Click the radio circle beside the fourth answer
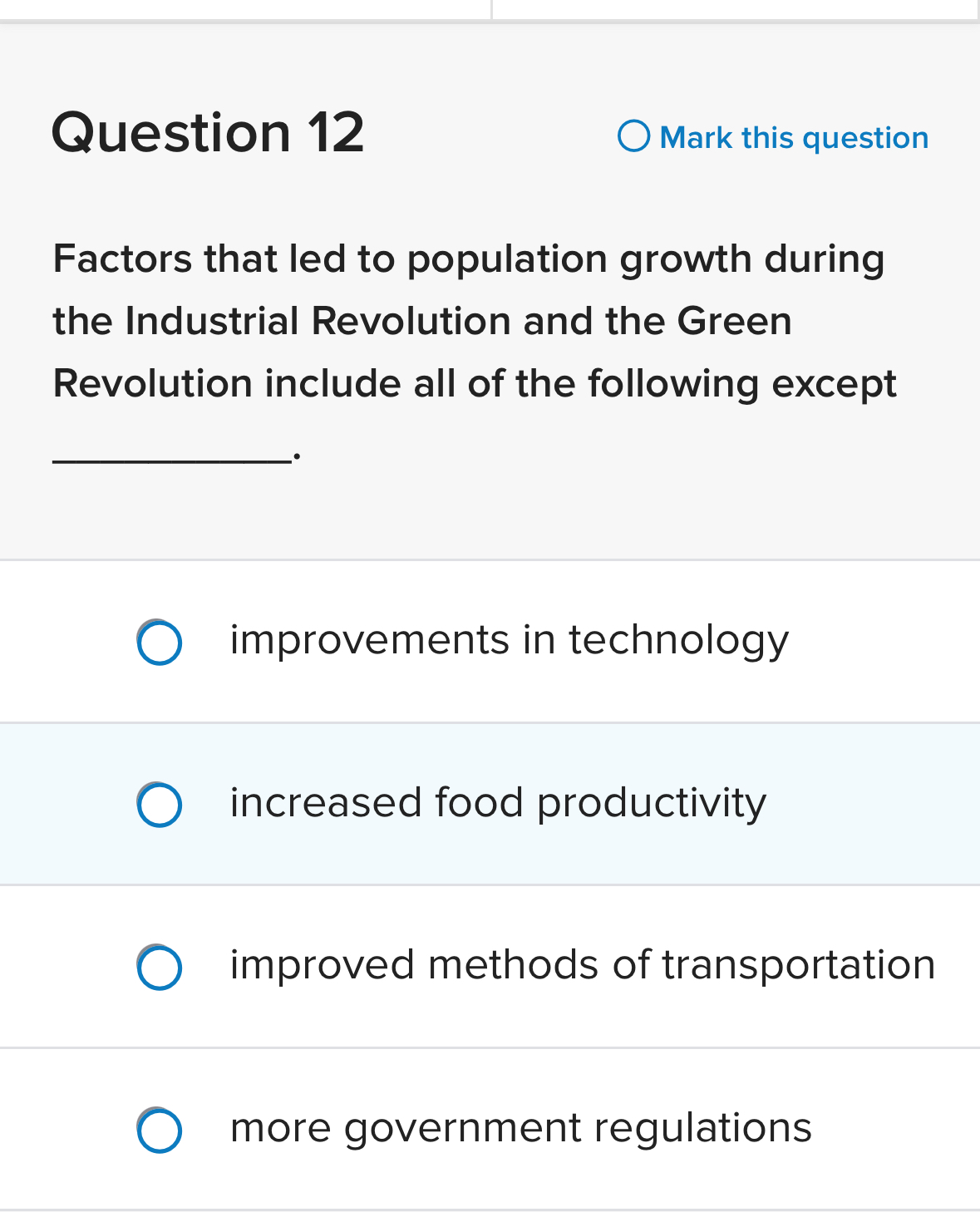 coord(160,1129)
